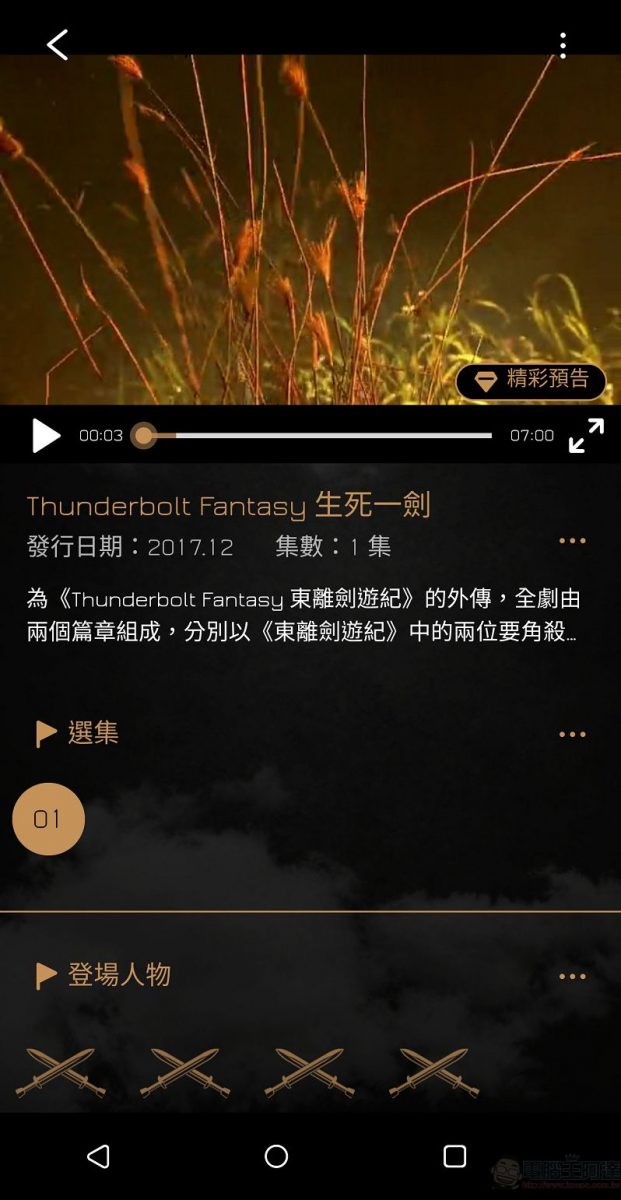Expand the series description details
The width and height of the screenshot is (621, 1200).
(x=572, y=541)
